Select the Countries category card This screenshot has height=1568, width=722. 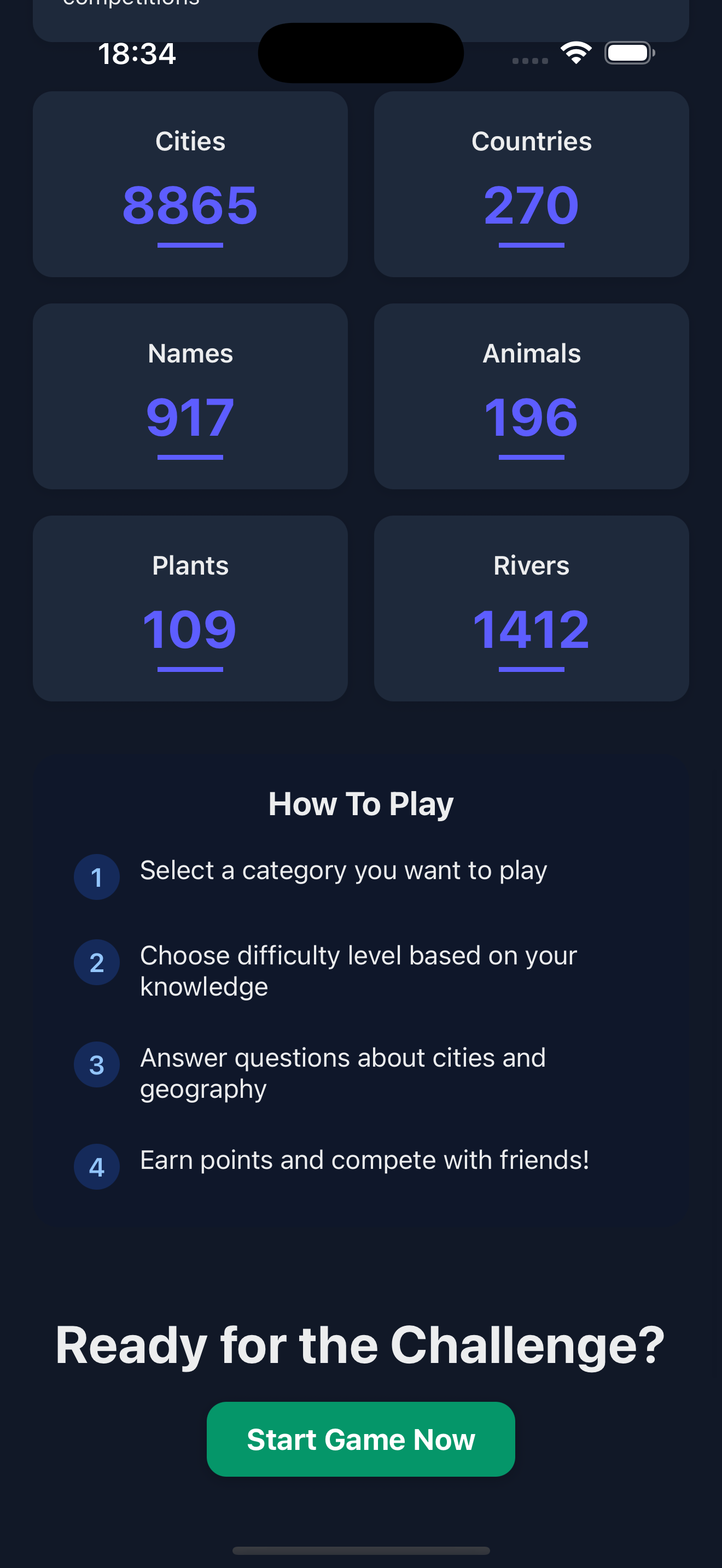coord(532,184)
